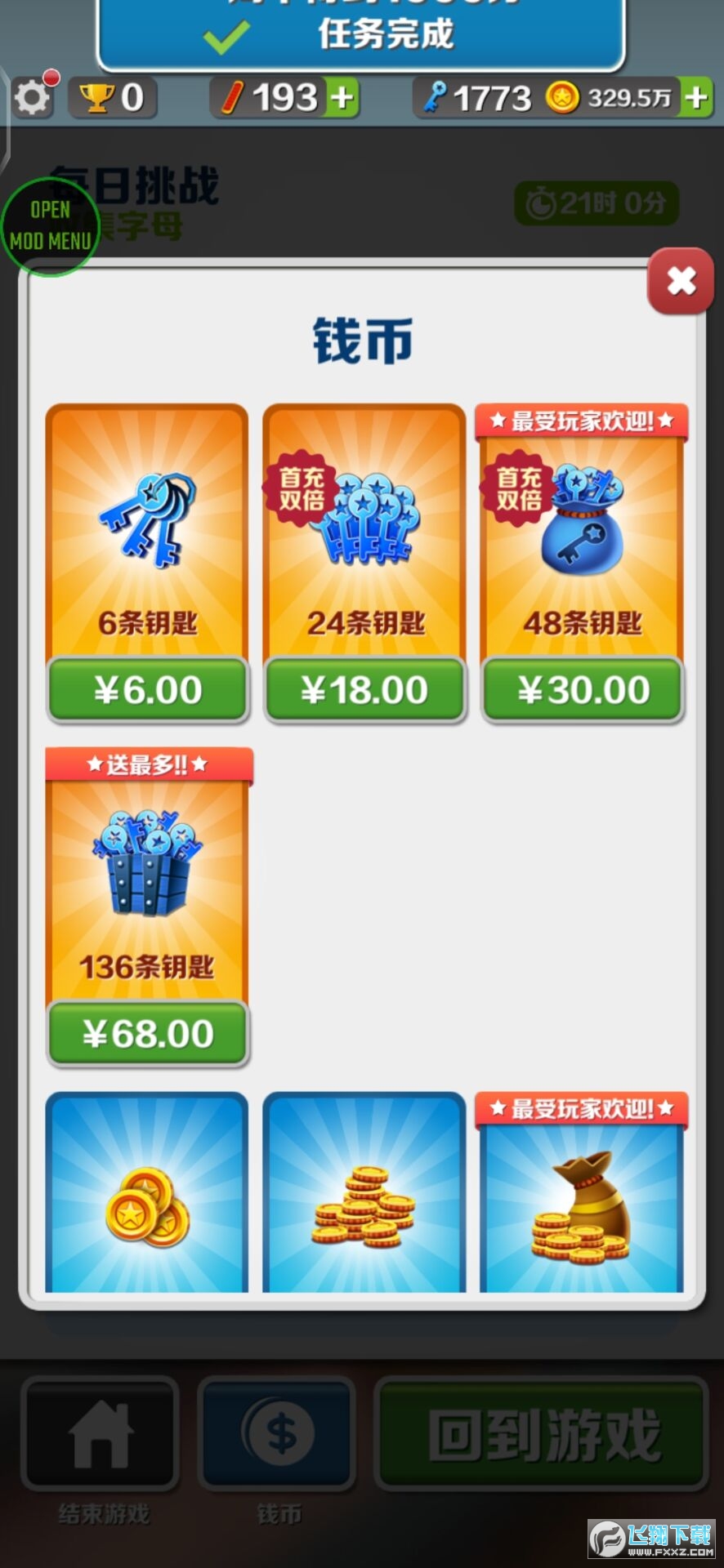Add more coins with the plus button
Image resolution: width=724 pixels, height=1568 pixels.
[x=697, y=98]
